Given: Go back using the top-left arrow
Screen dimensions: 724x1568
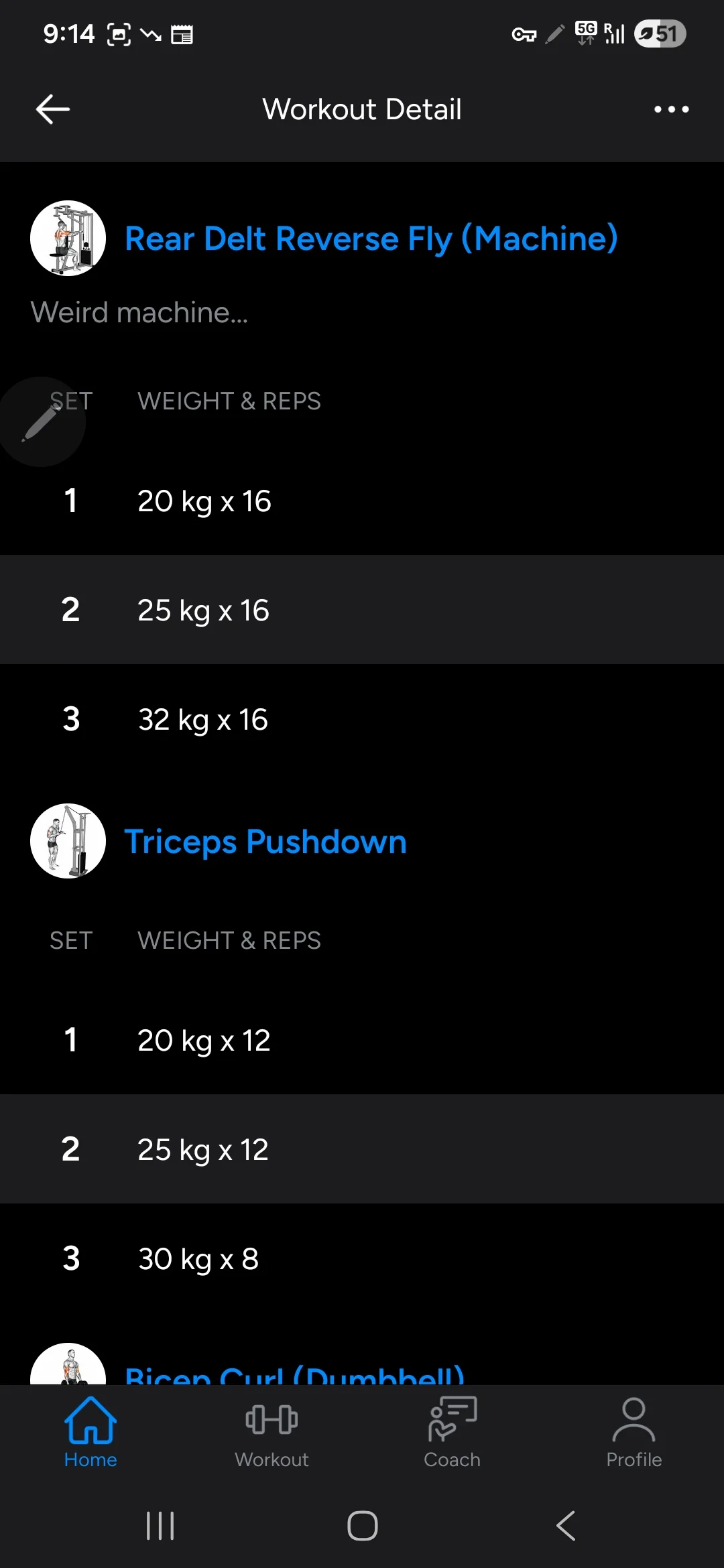Looking at the screenshot, I should coord(53,109).
